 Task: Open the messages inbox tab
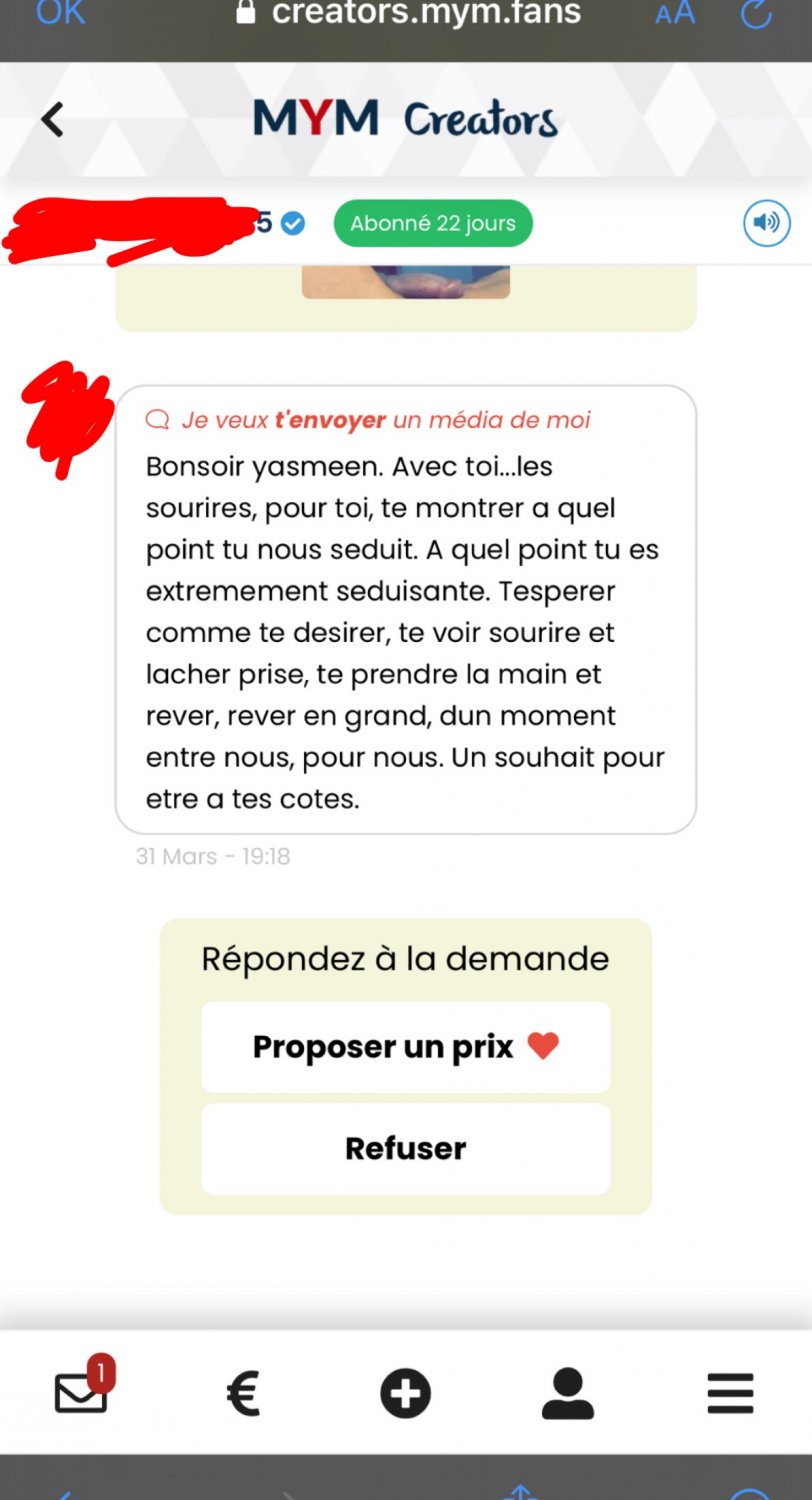tap(82, 1391)
